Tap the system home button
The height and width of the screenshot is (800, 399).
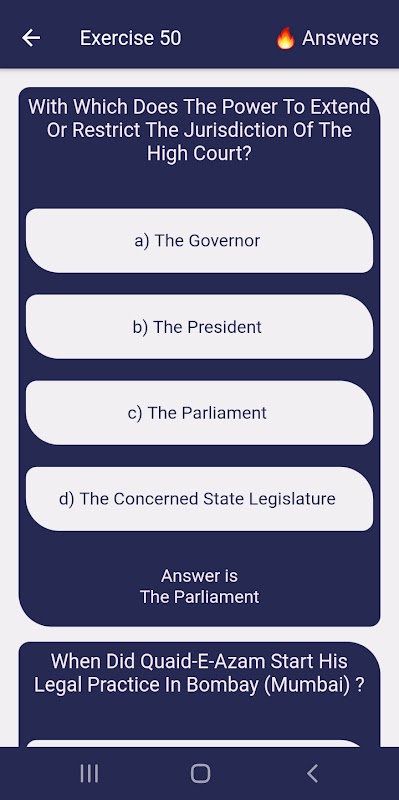[200, 773]
